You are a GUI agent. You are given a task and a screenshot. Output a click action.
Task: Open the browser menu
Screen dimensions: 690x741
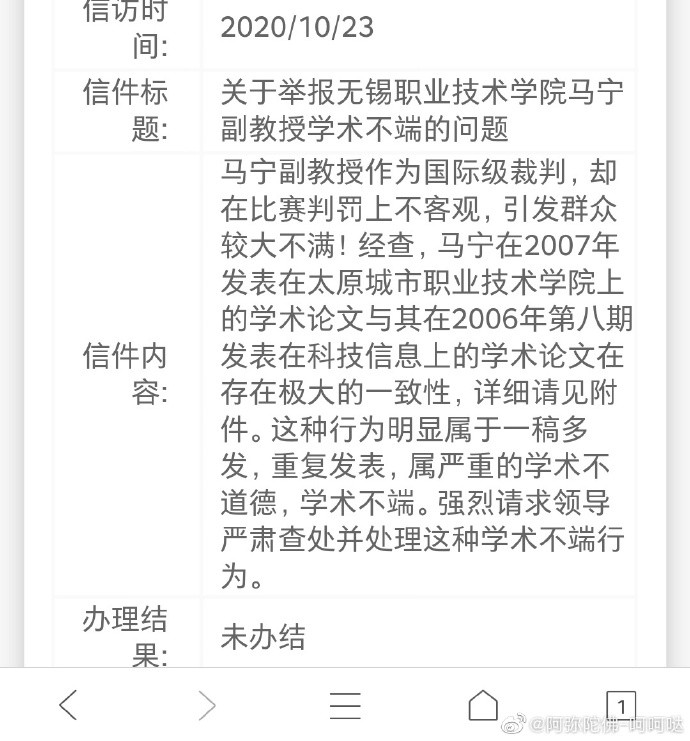345,705
